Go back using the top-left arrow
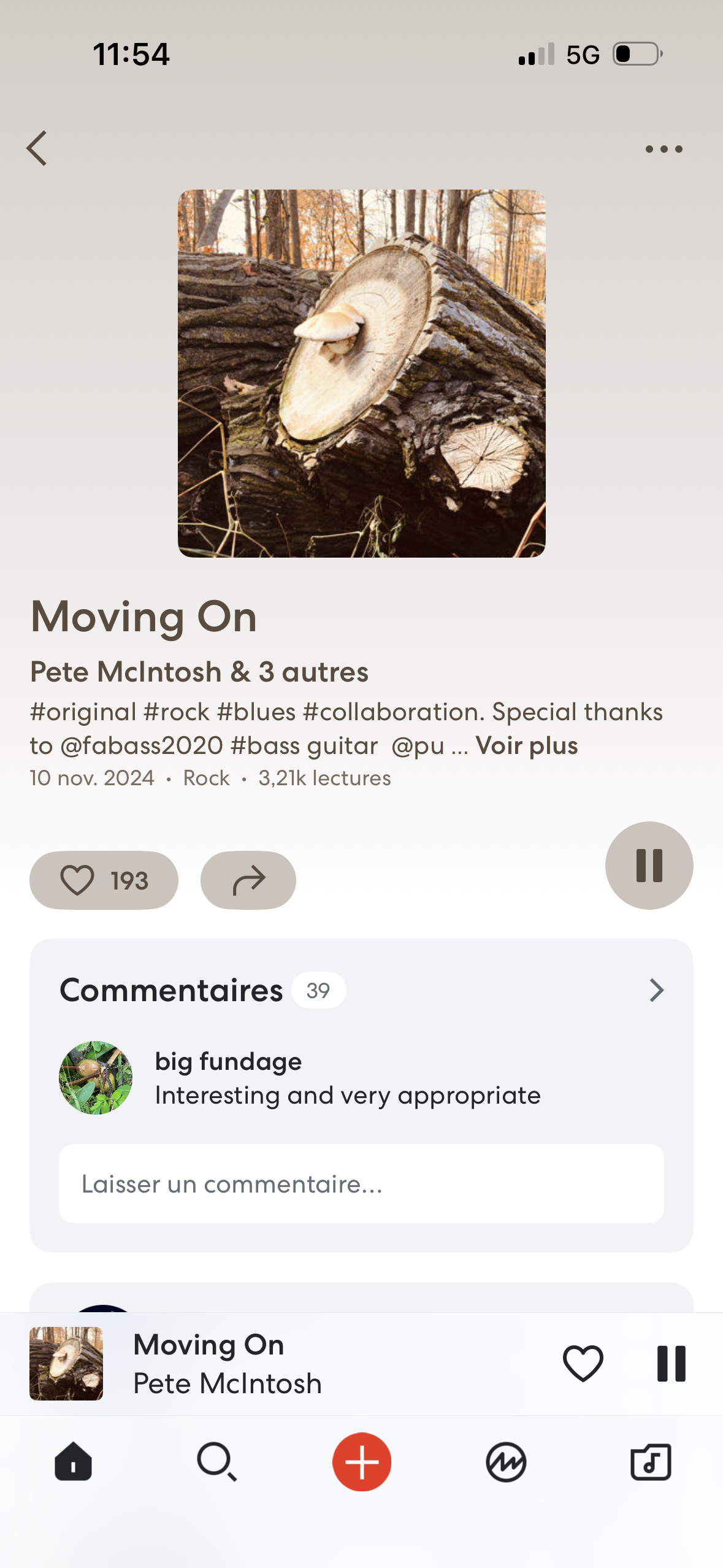The height and width of the screenshot is (1568, 723). (37, 148)
